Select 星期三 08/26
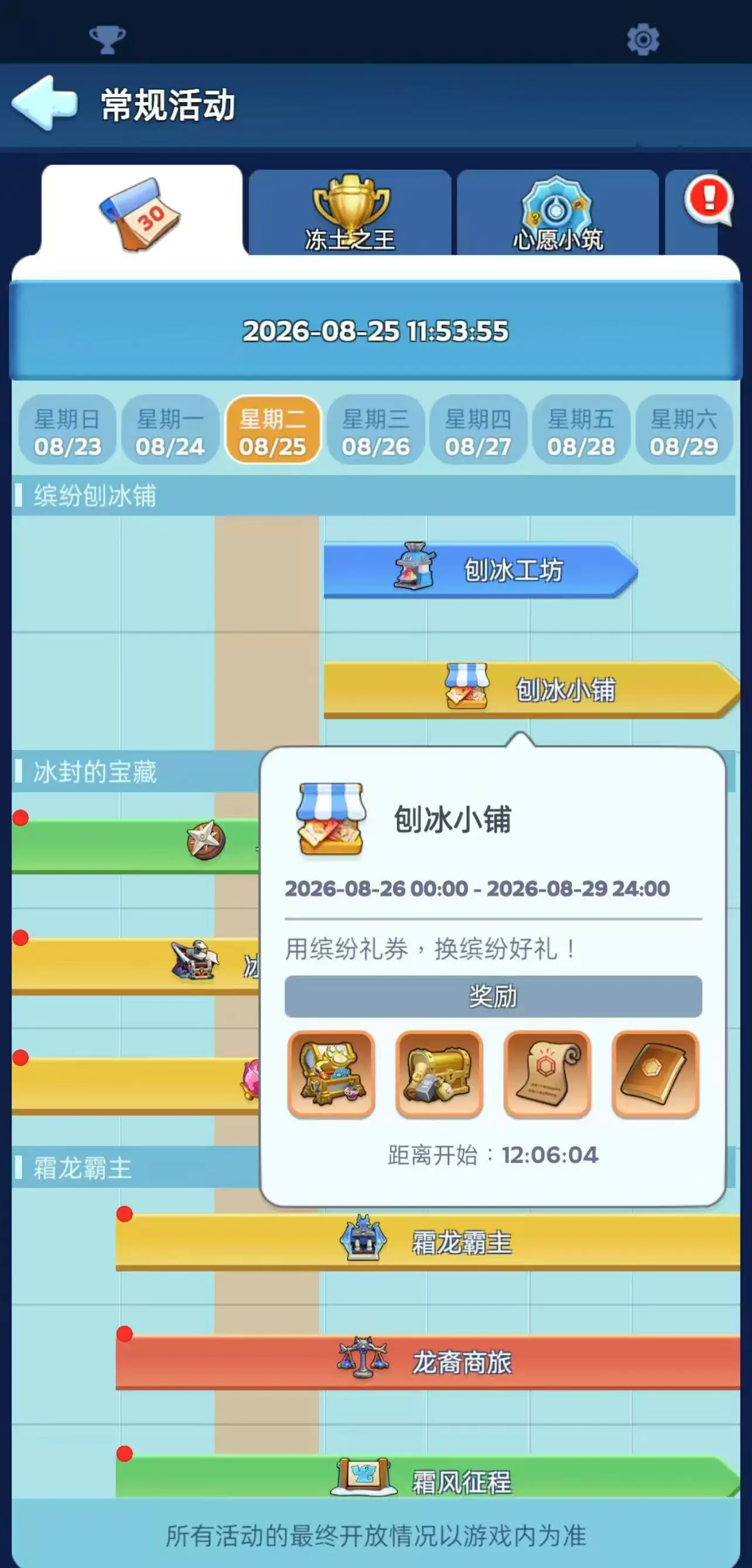Image resolution: width=752 pixels, height=1568 pixels. tap(375, 430)
